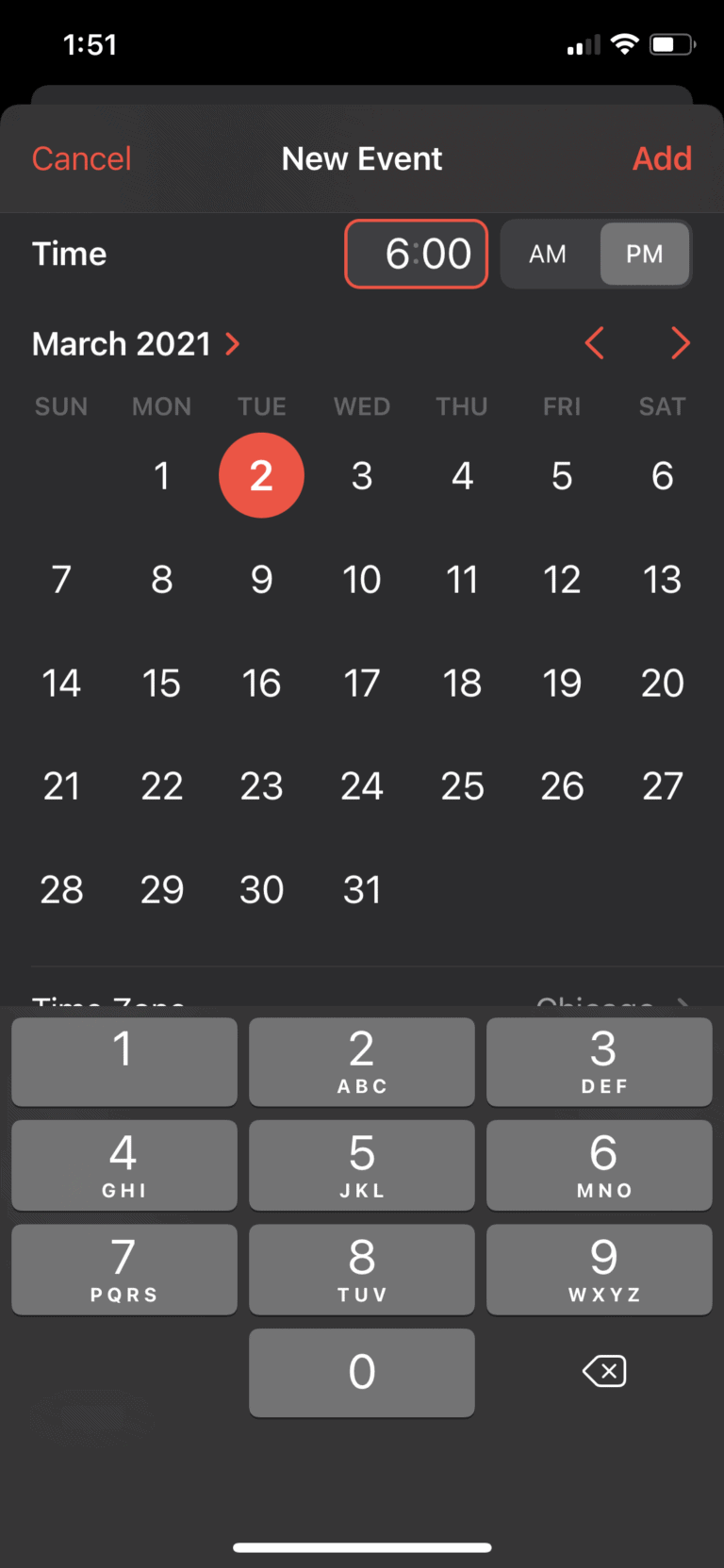Image resolution: width=724 pixels, height=1568 pixels.
Task: Select March 31 on the calendar
Action: click(x=361, y=889)
